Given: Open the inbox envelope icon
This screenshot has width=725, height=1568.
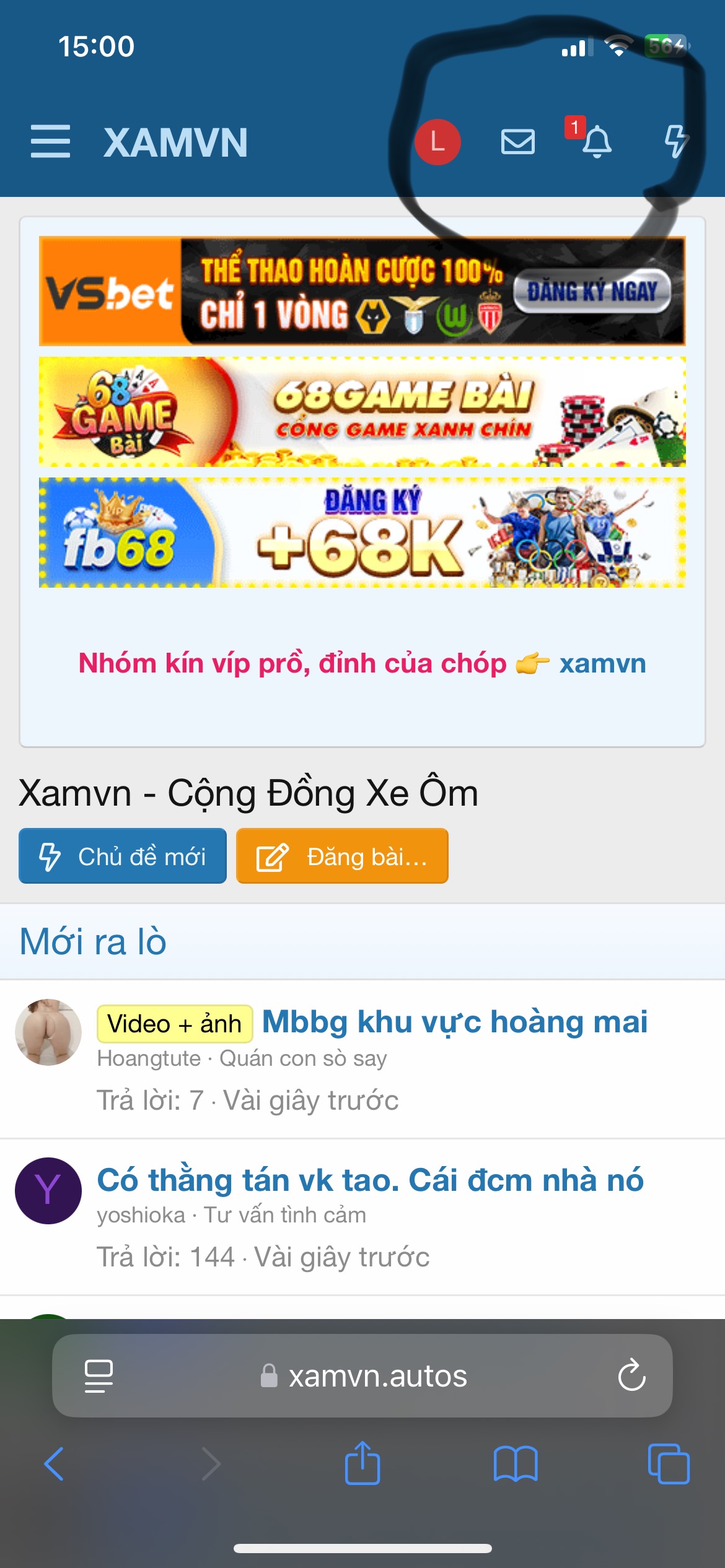Looking at the screenshot, I should [517, 142].
